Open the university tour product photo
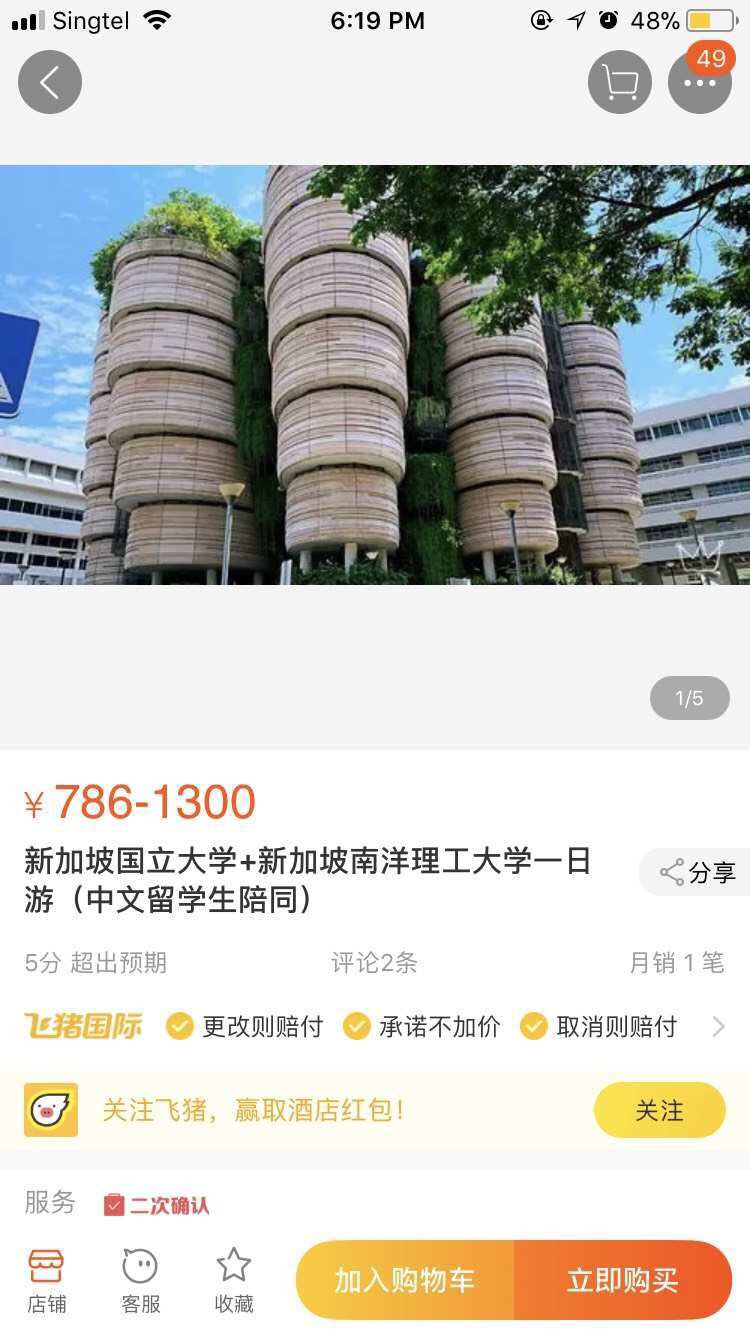750x1334 pixels. [x=375, y=375]
